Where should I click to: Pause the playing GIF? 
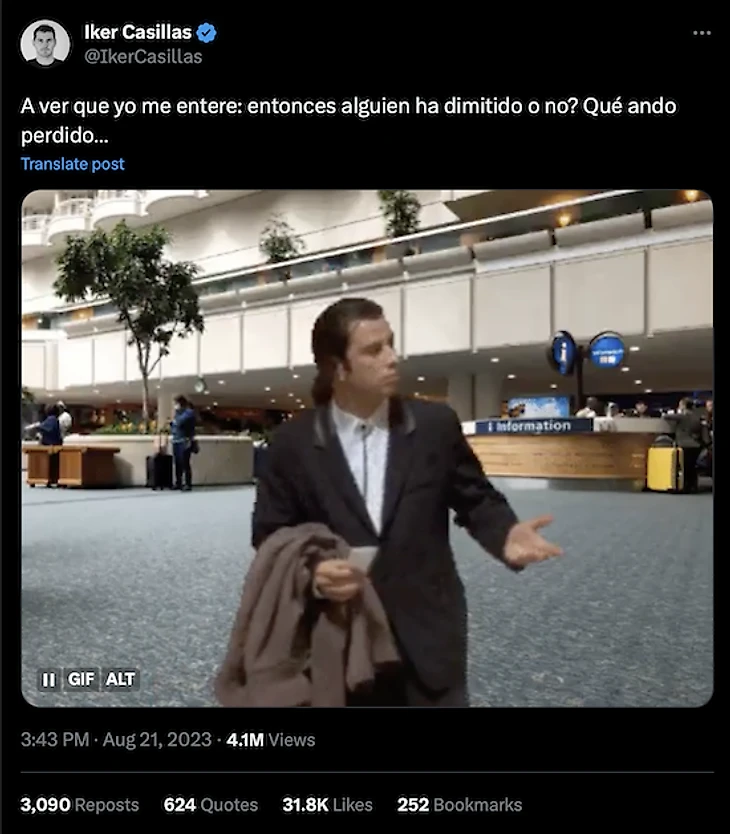[48, 679]
